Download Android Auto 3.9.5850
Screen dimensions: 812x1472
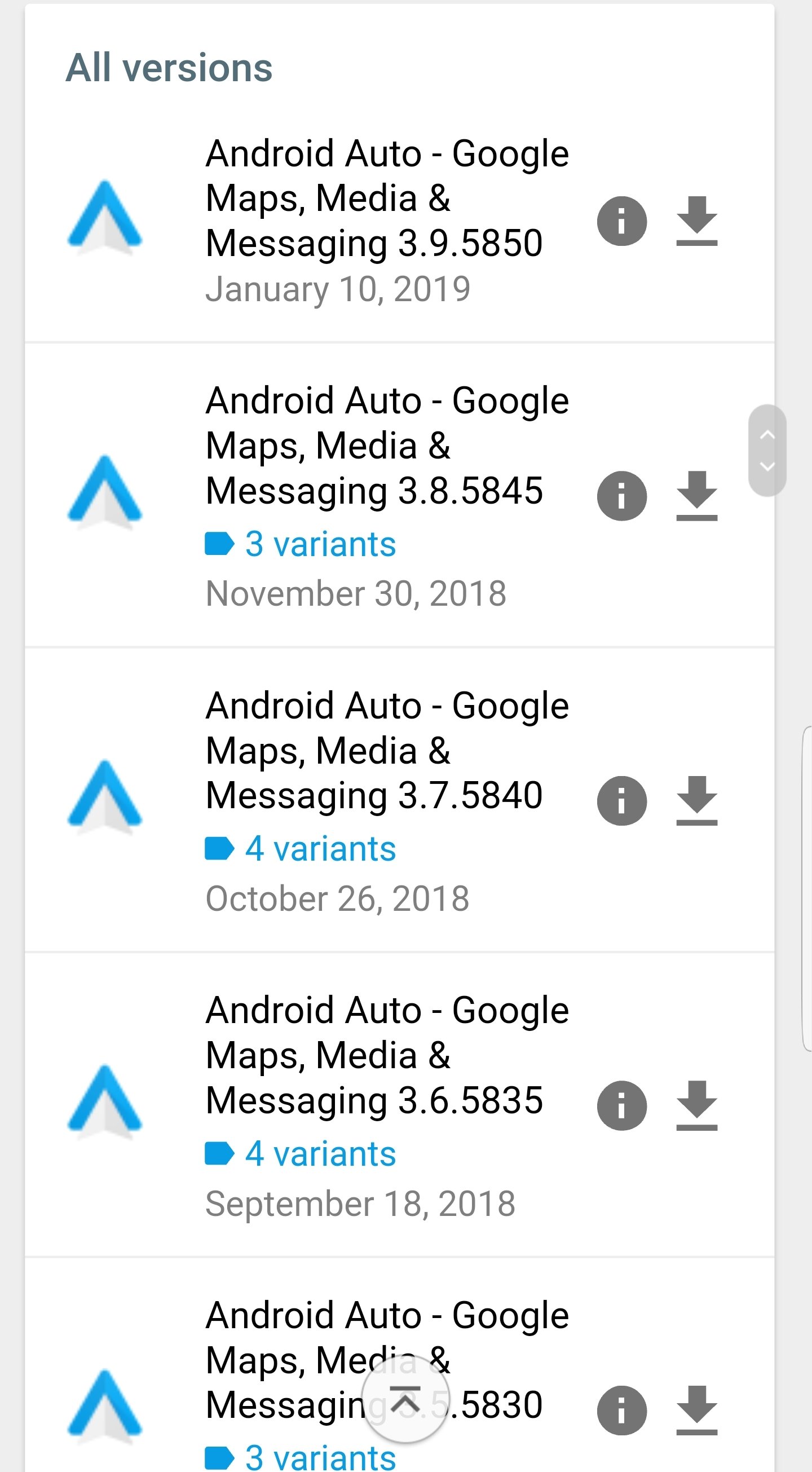(x=696, y=221)
